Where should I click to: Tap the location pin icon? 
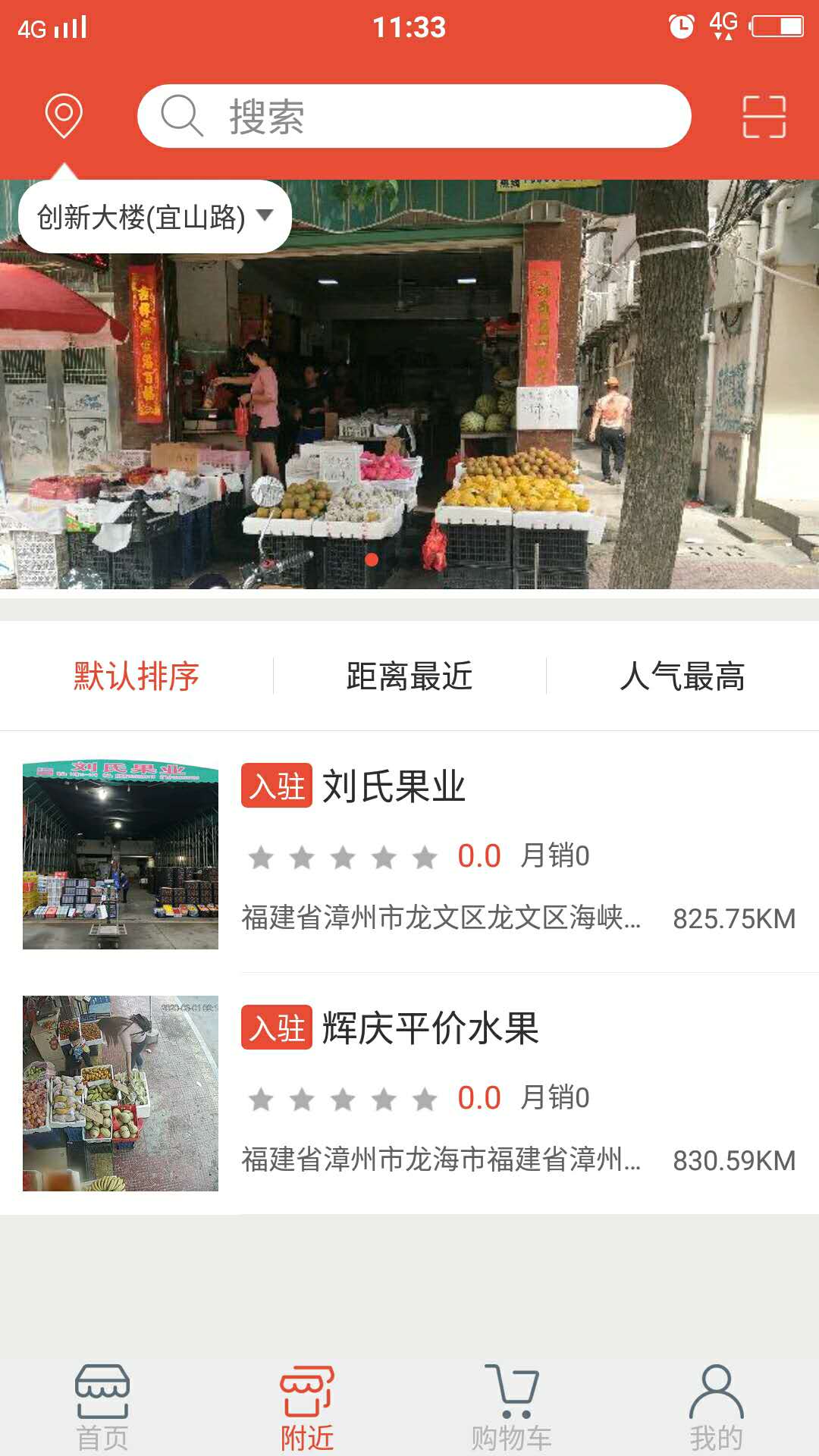pyautogui.click(x=64, y=115)
